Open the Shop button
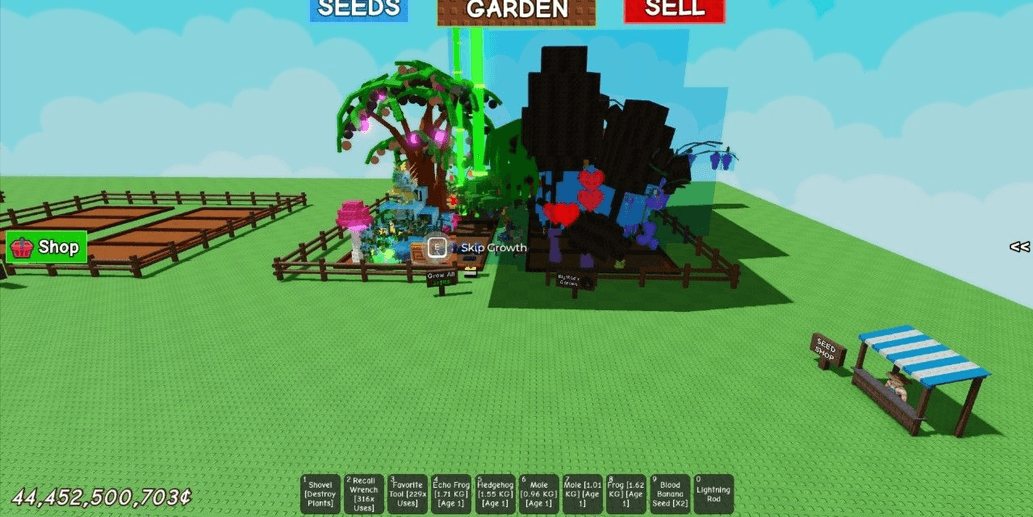 (46, 247)
